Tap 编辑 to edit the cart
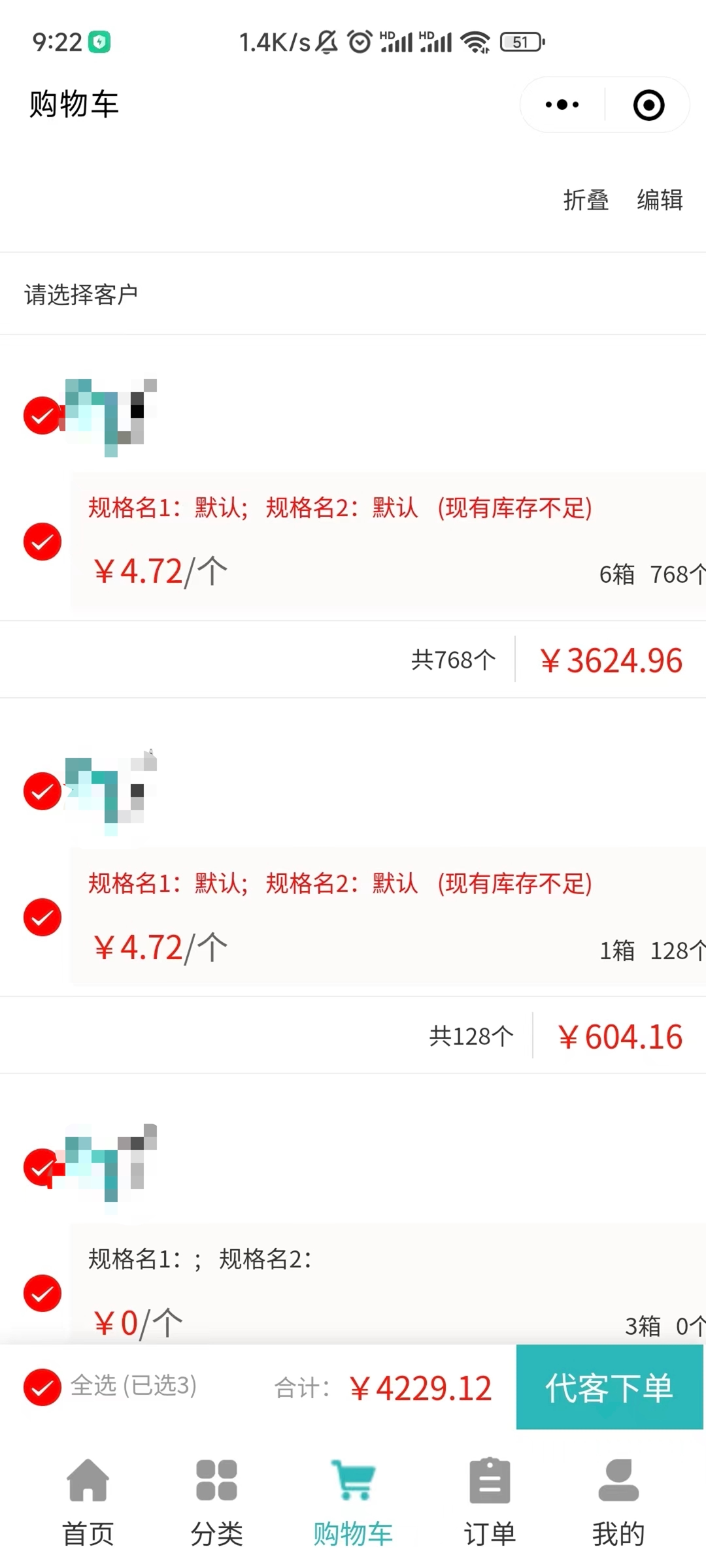Viewport: 706px width, 1568px height. (660, 200)
